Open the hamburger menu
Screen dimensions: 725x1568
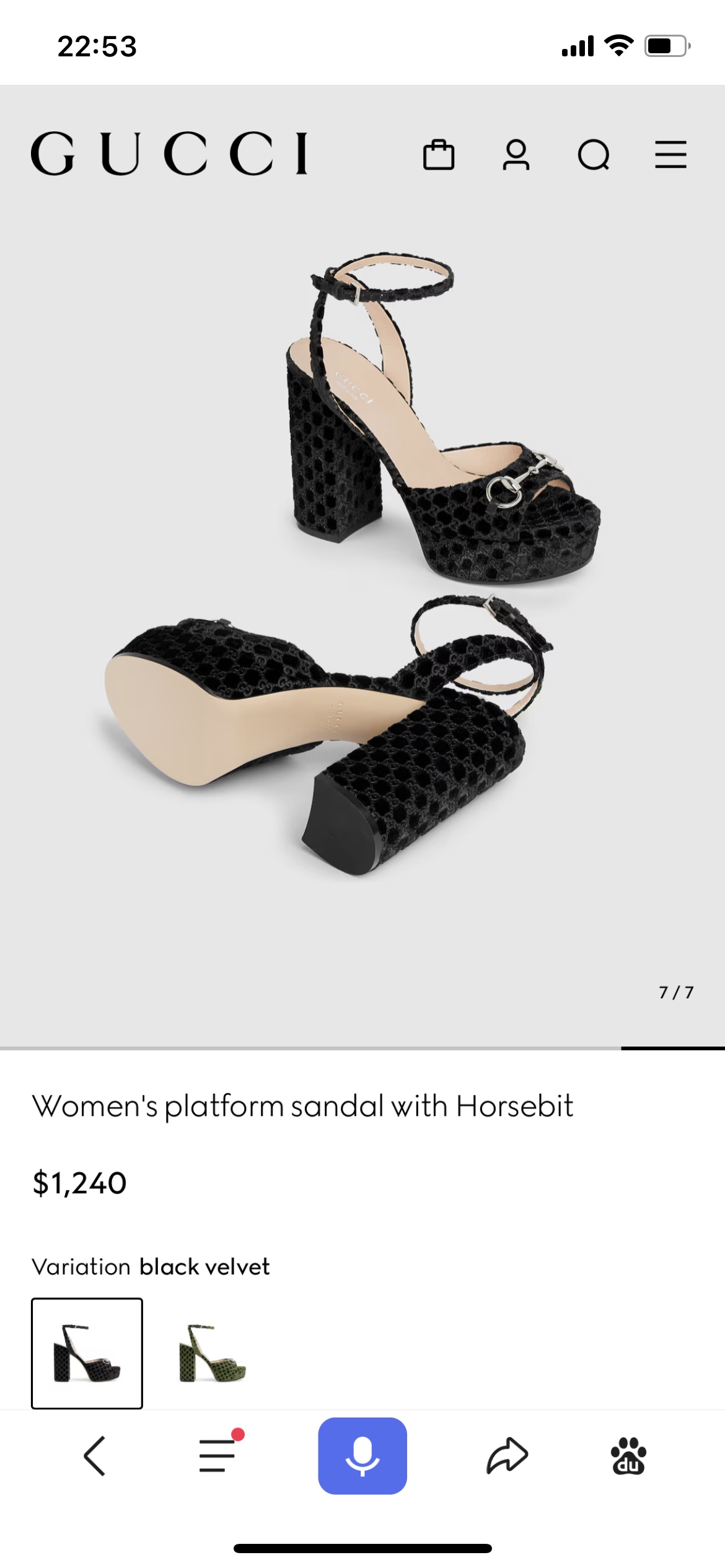[x=670, y=154]
